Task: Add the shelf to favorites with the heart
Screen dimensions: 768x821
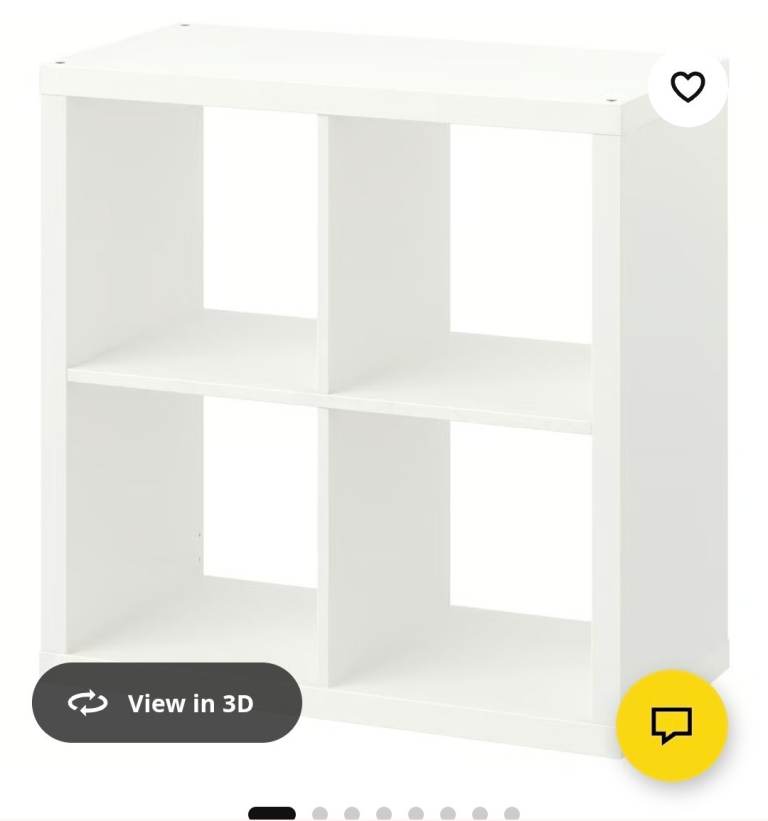Action: pyautogui.click(x=687, y=87)
